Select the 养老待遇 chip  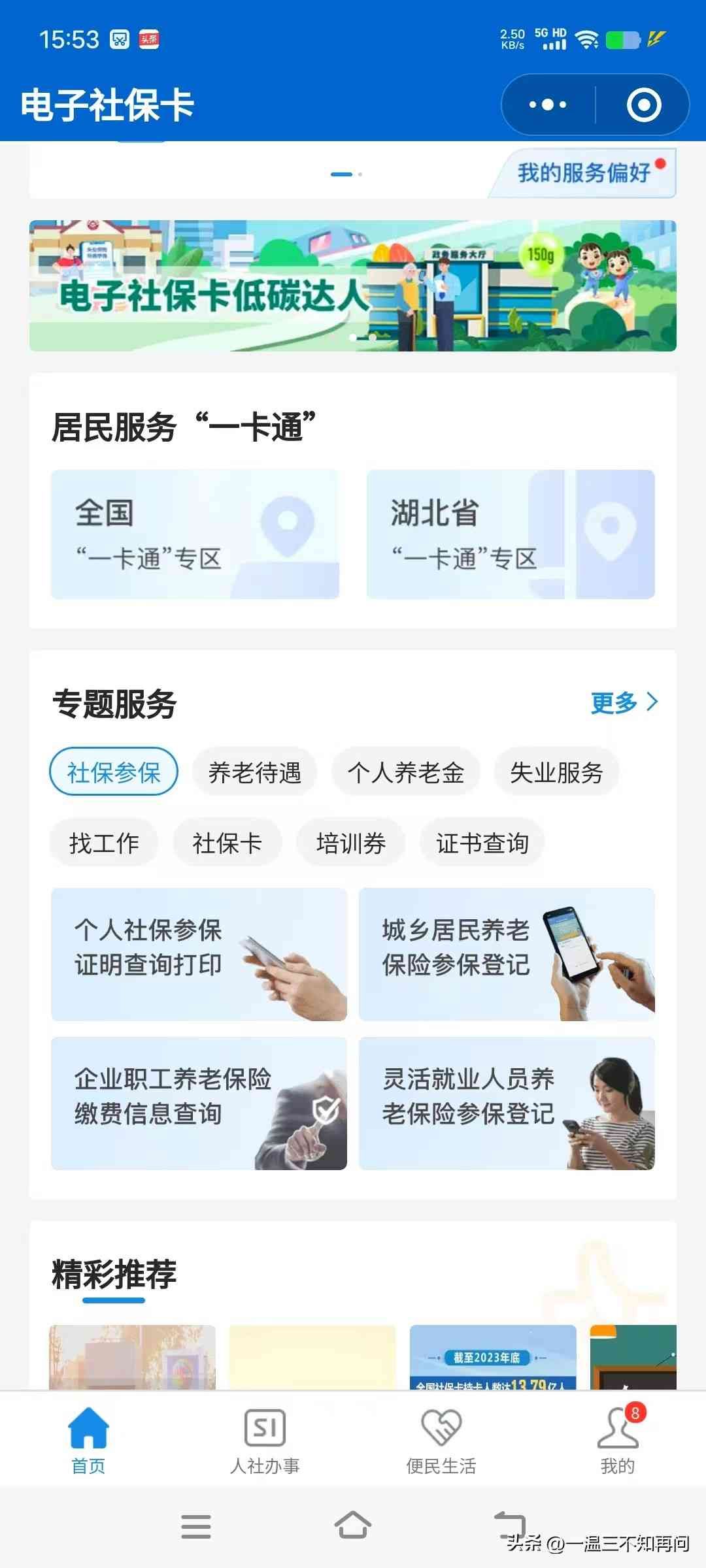(x=254, y=772)
